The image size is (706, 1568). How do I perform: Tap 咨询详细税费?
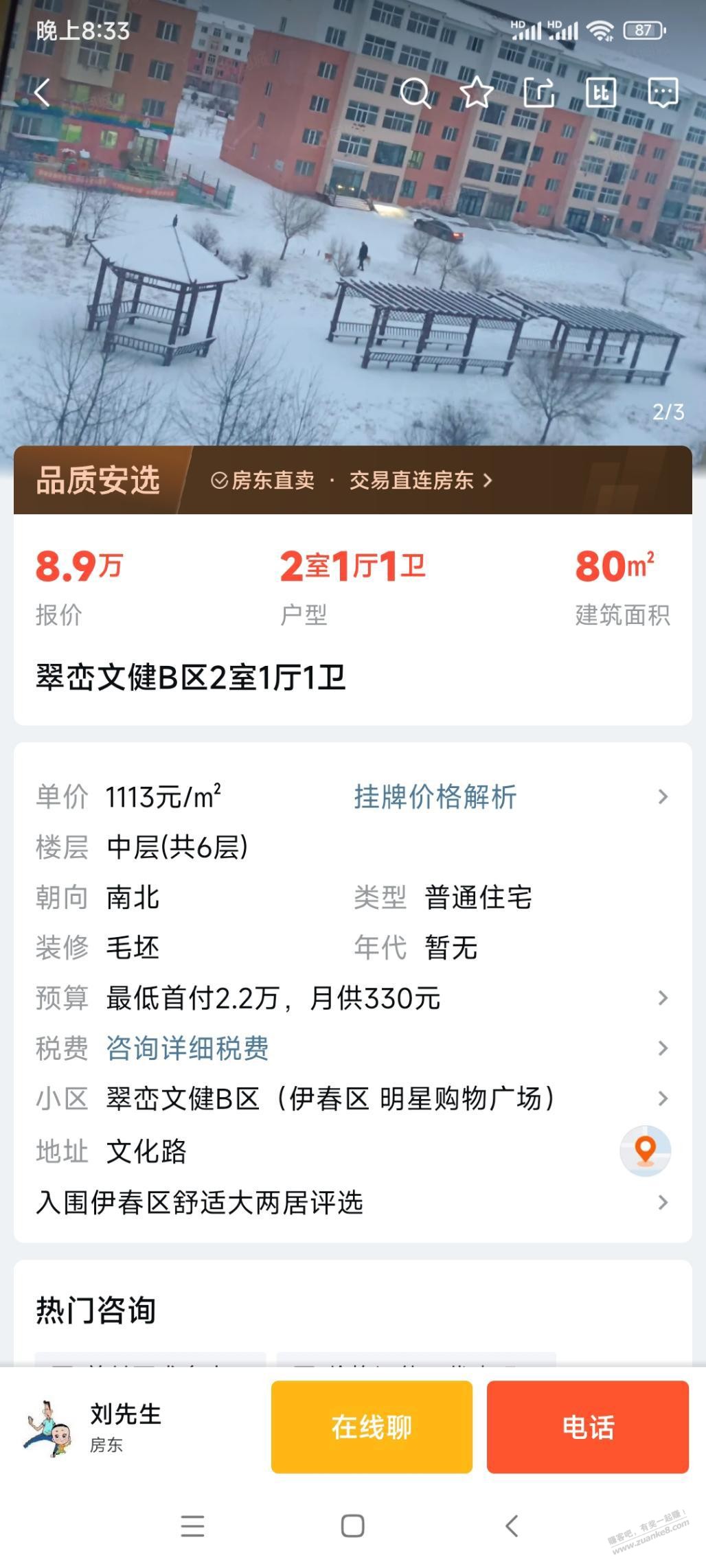click(187, 1048)
